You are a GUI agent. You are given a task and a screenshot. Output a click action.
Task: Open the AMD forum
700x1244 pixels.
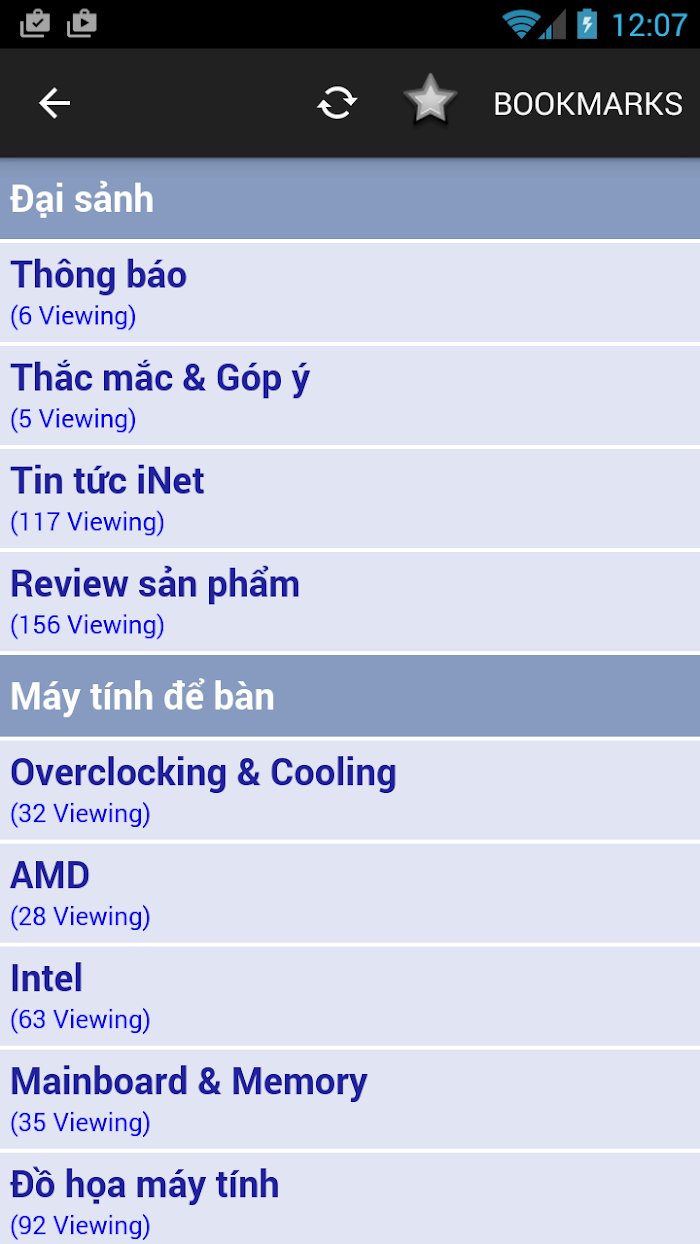[350, 893]
